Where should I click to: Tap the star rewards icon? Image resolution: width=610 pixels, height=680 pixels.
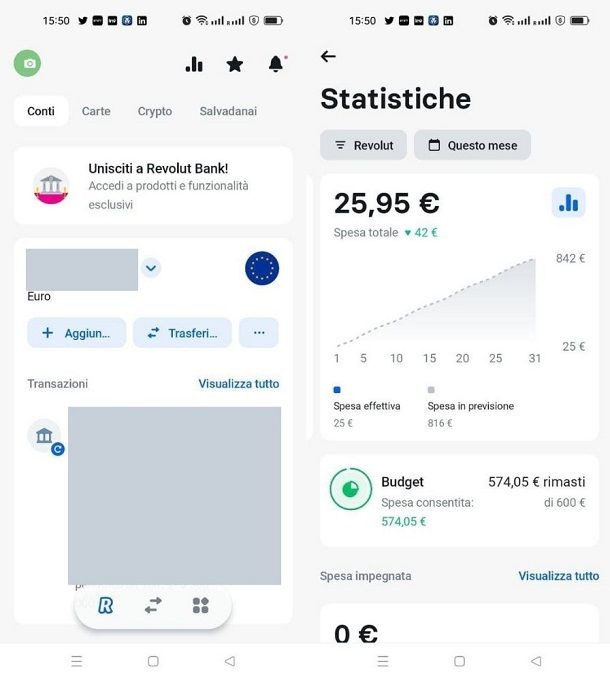[235, 64]
